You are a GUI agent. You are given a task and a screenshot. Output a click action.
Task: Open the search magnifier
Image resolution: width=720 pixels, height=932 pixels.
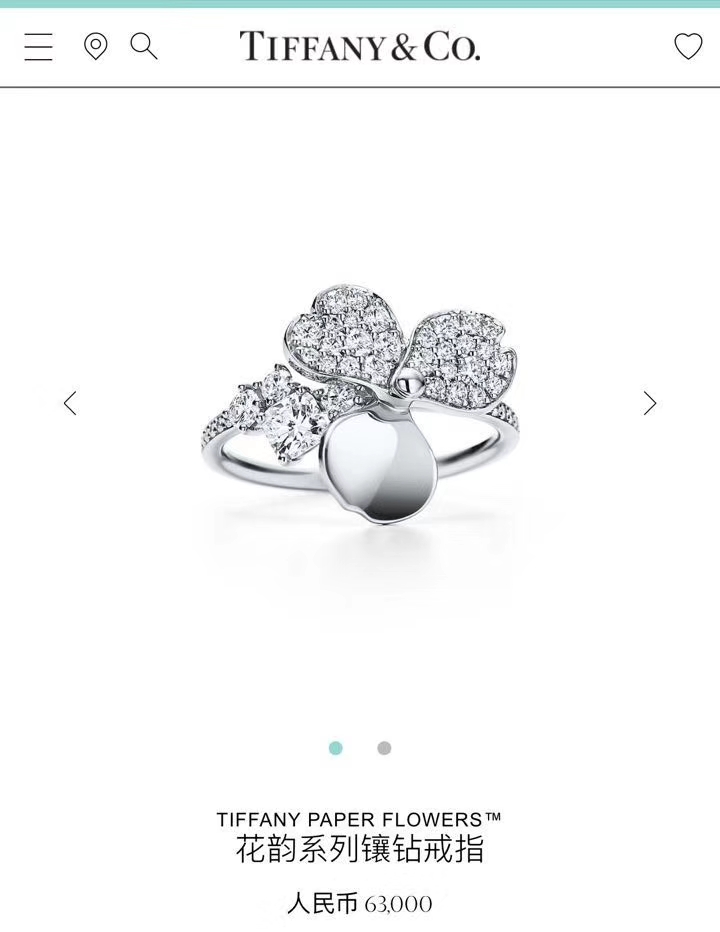coord(144,46)
